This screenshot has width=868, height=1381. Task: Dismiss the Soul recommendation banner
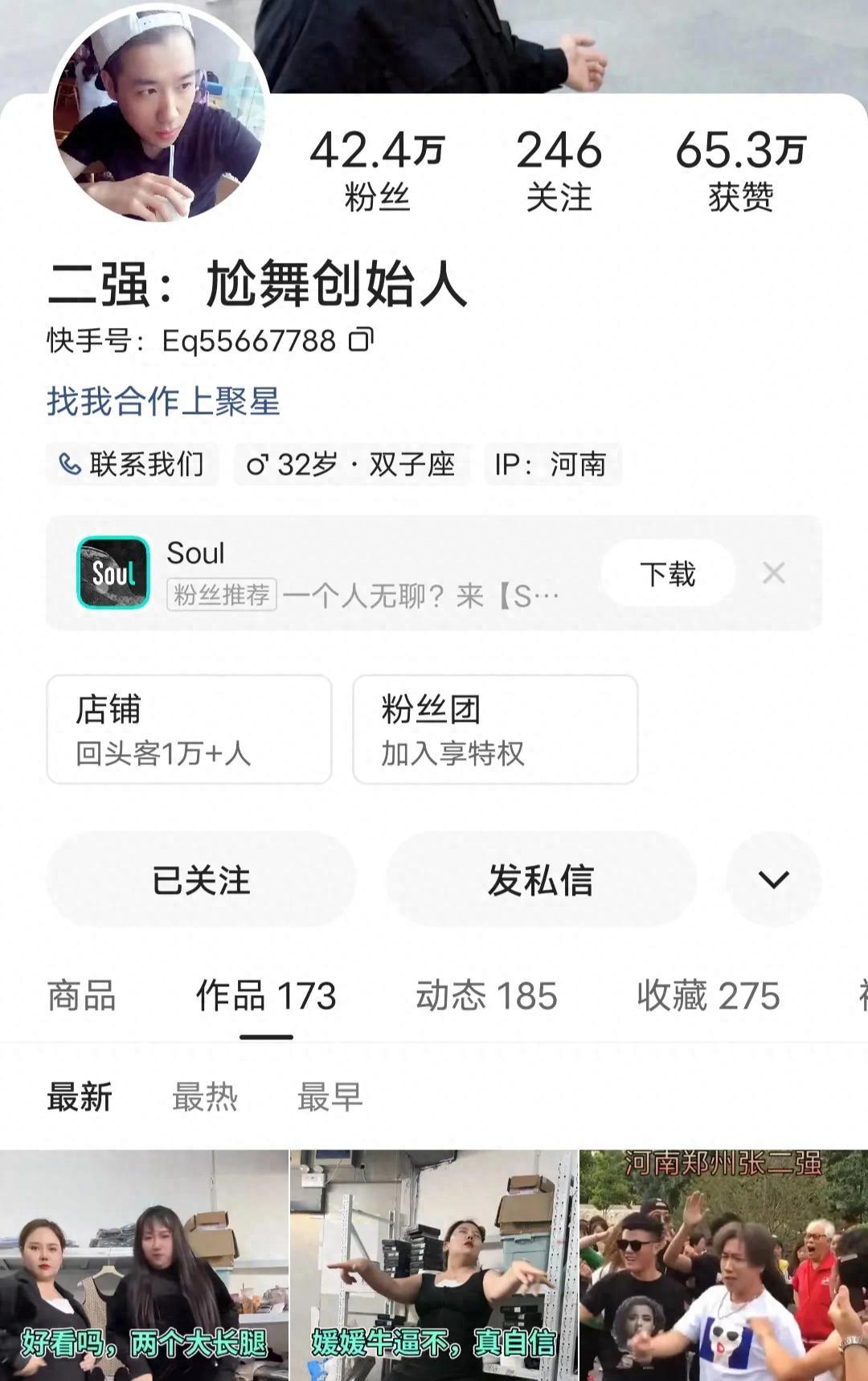773,573
